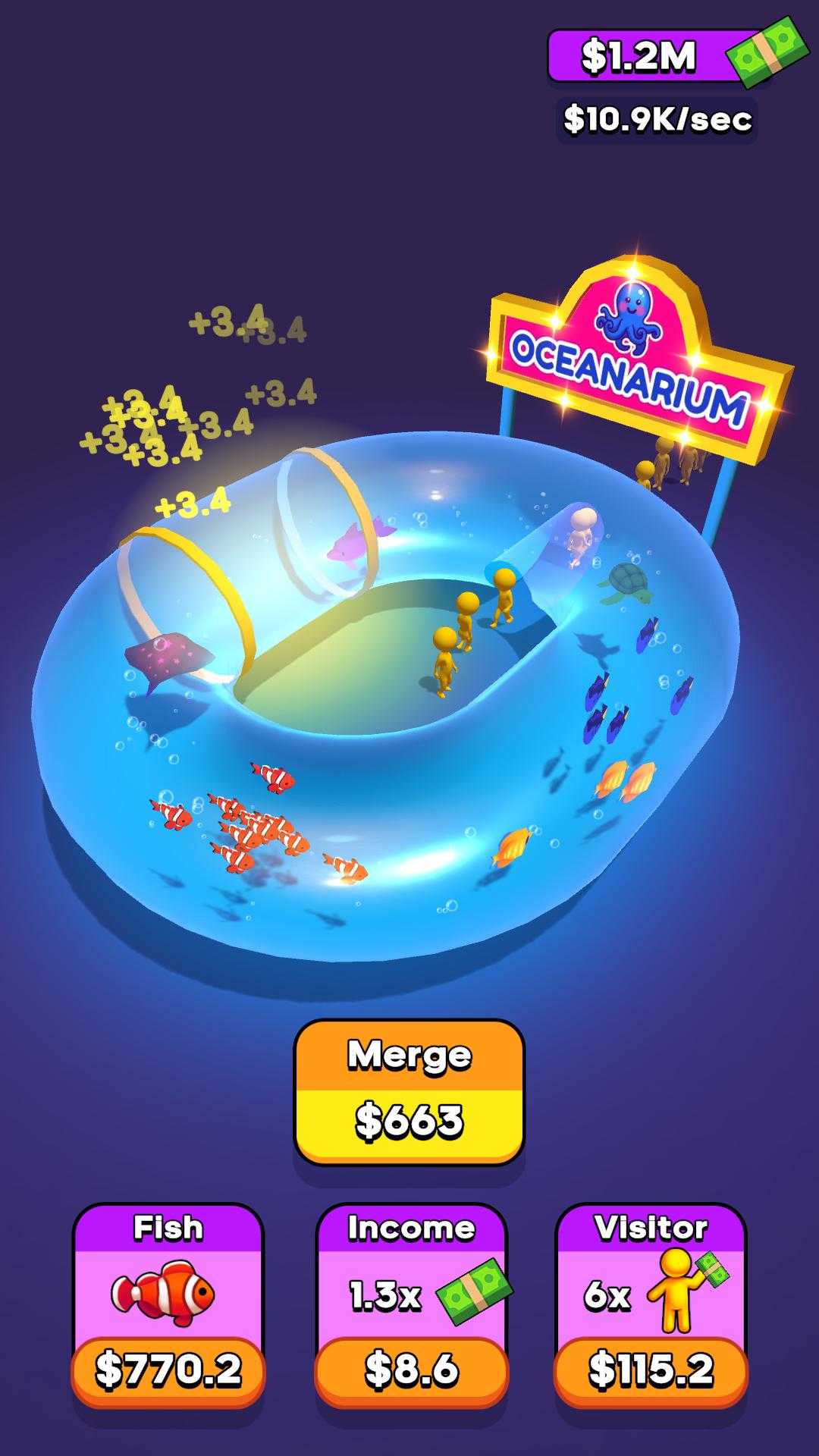Tap the Merge button for $663

(x=409, y=1092)
